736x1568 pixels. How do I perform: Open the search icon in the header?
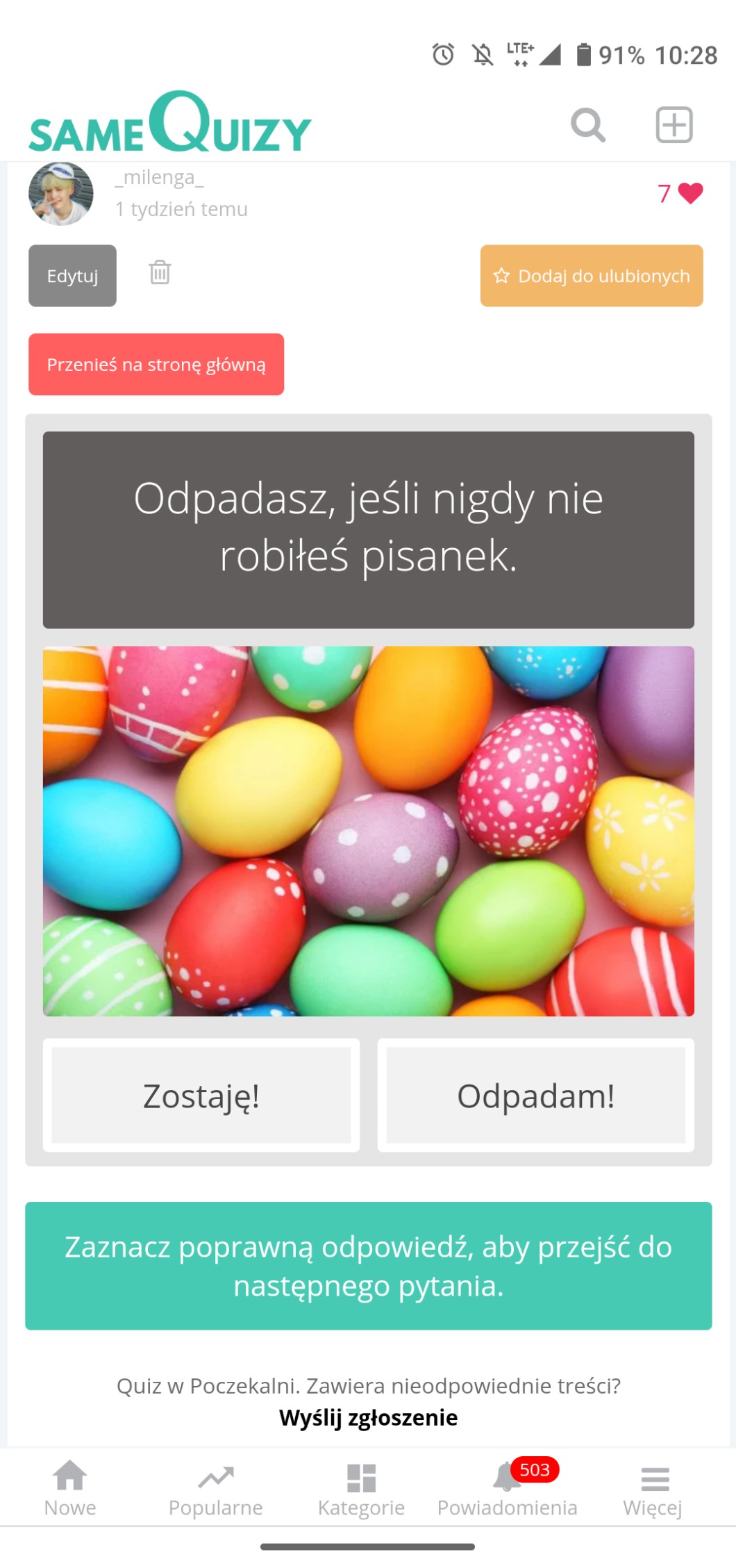point(587,126)
